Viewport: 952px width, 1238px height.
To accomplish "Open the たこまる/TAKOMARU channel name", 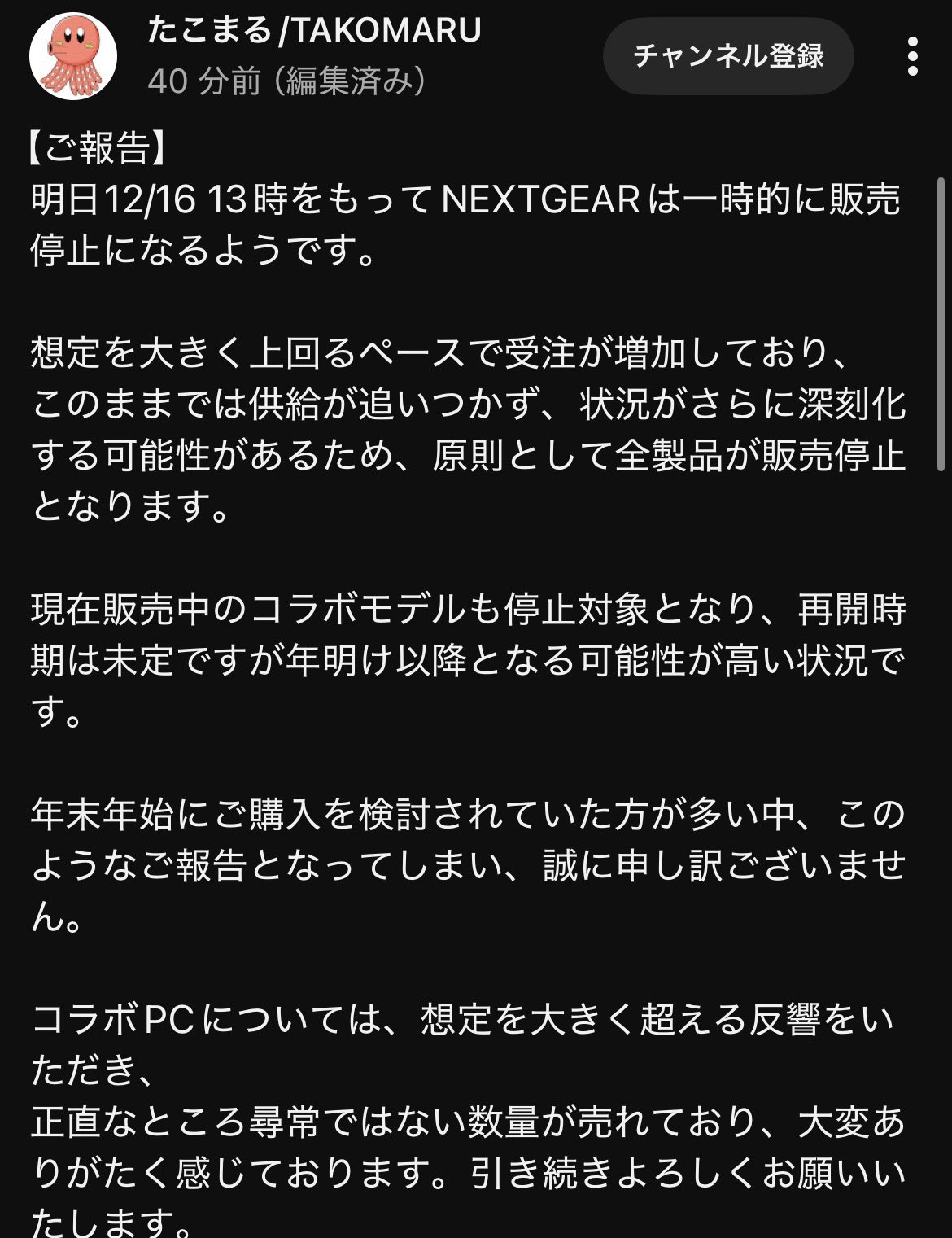I will point(314,31).
